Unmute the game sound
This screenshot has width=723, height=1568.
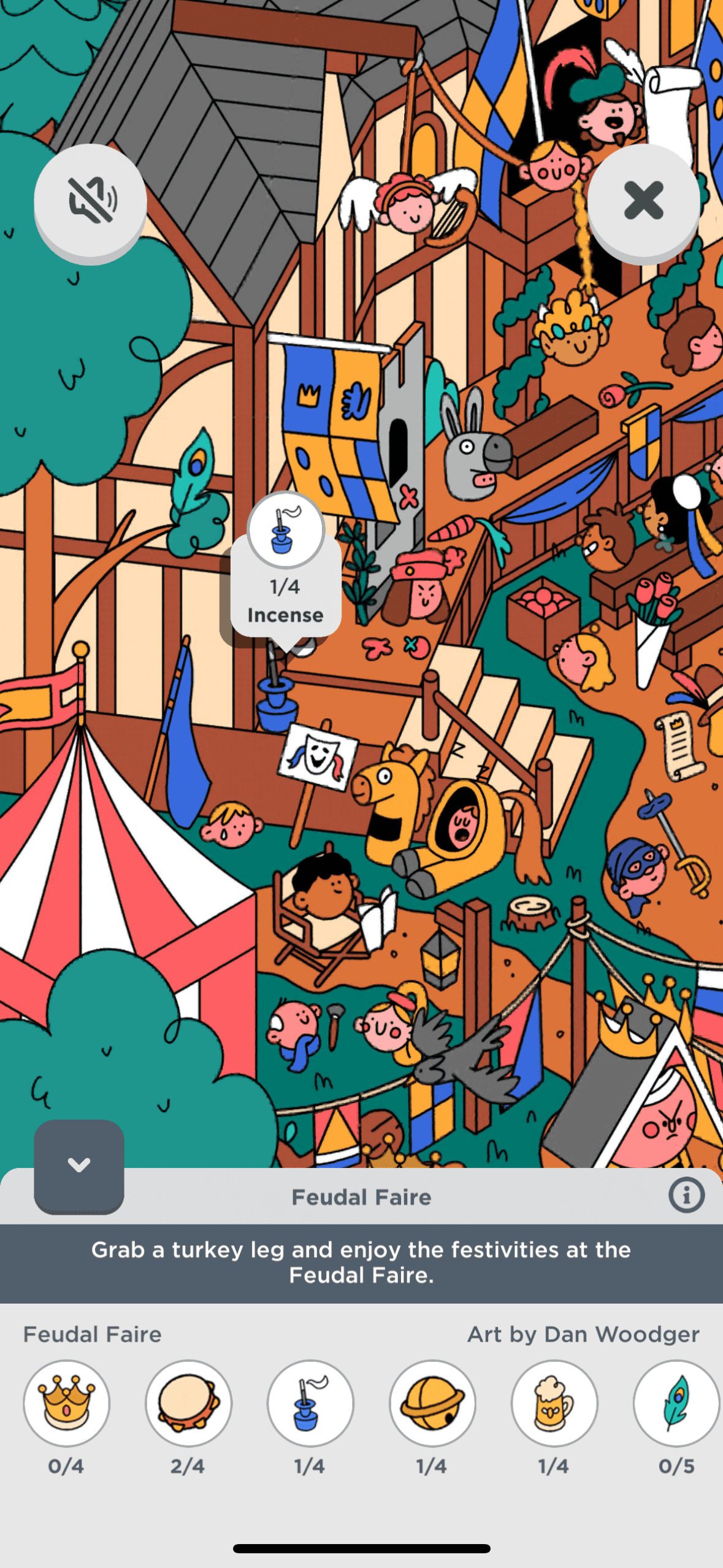(x=90, y=199)
